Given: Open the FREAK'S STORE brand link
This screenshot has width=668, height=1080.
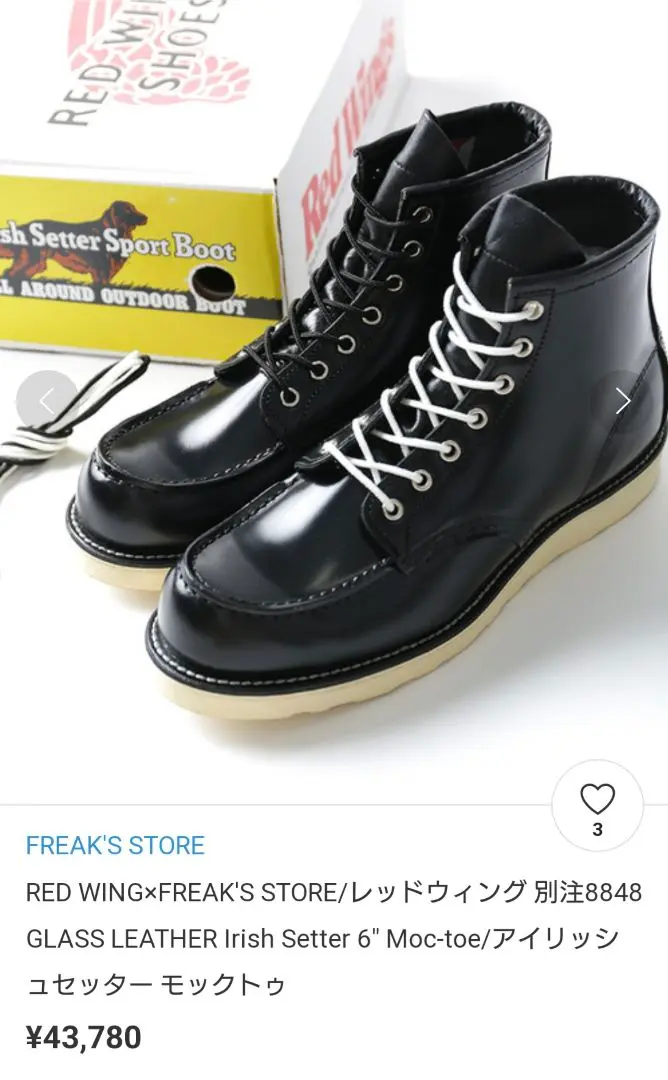Looking at the screenshot, I should point(115,845).
